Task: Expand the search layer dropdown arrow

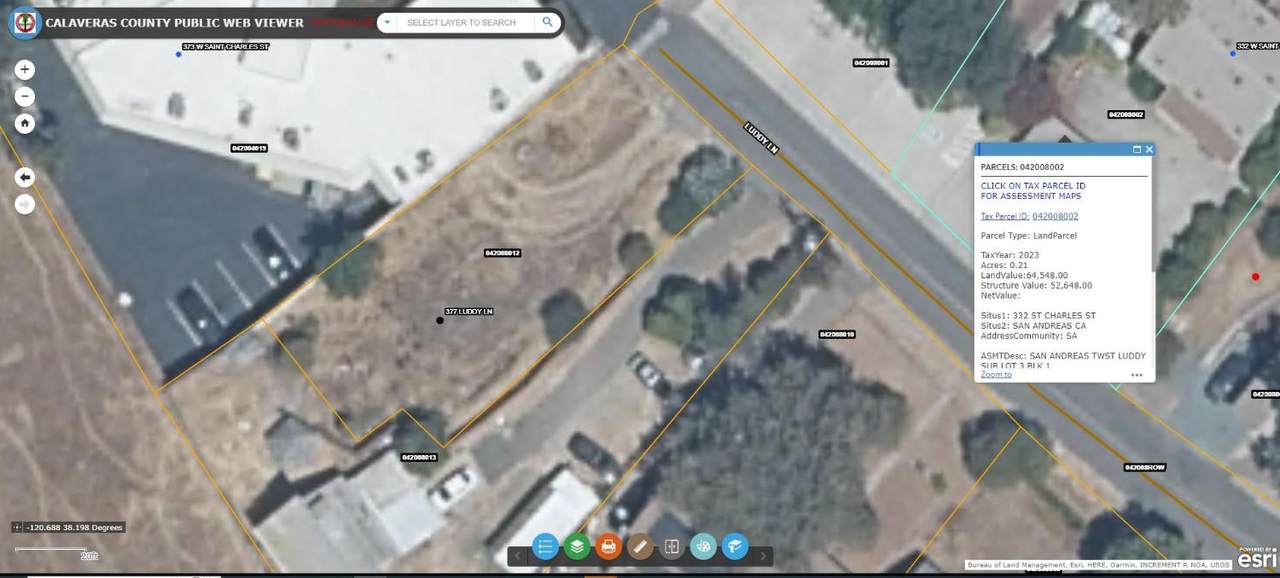Action: click(387, 22)
